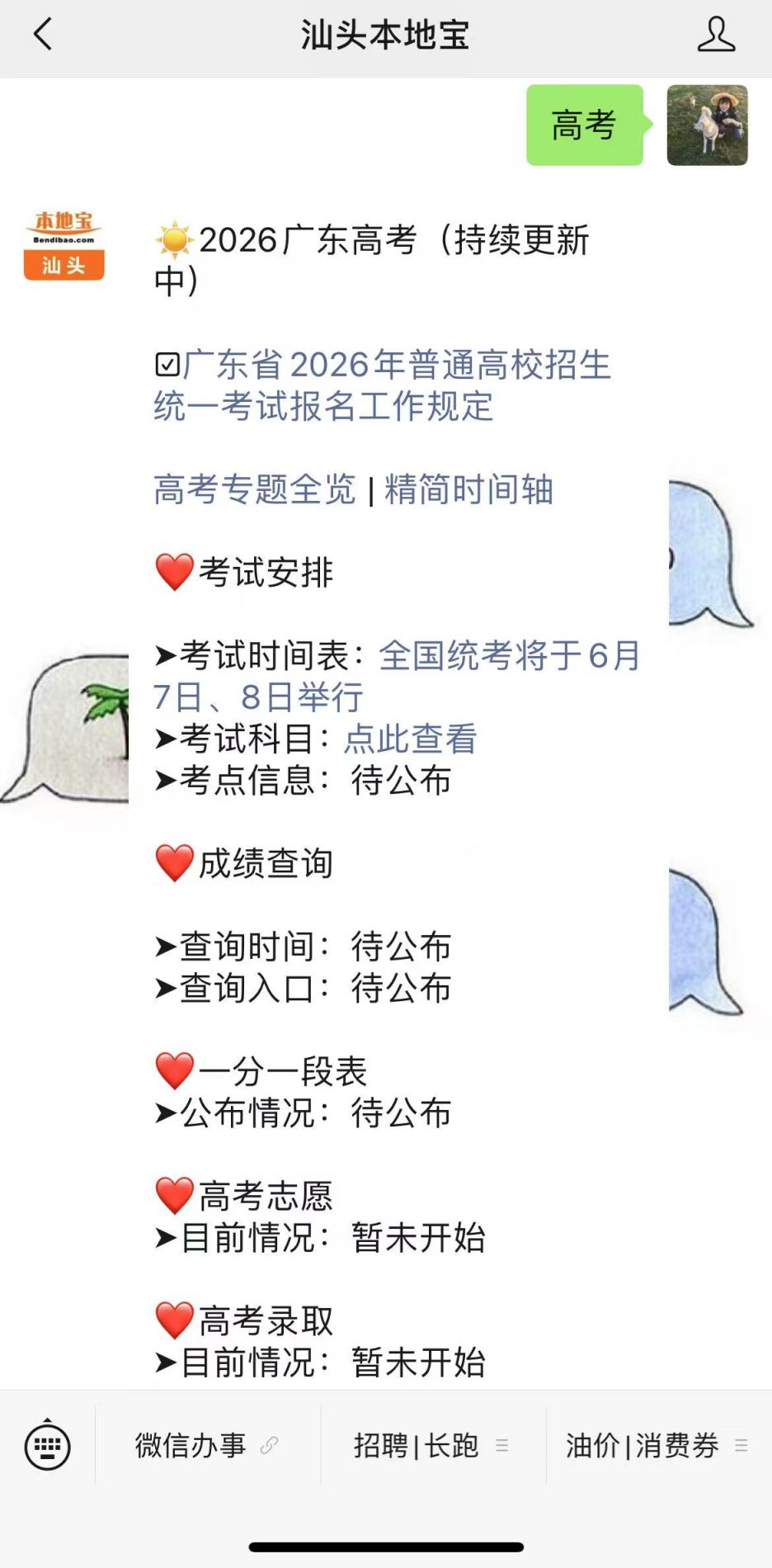Tap the 本地宝汕头 account avatar

coord(64,244)
